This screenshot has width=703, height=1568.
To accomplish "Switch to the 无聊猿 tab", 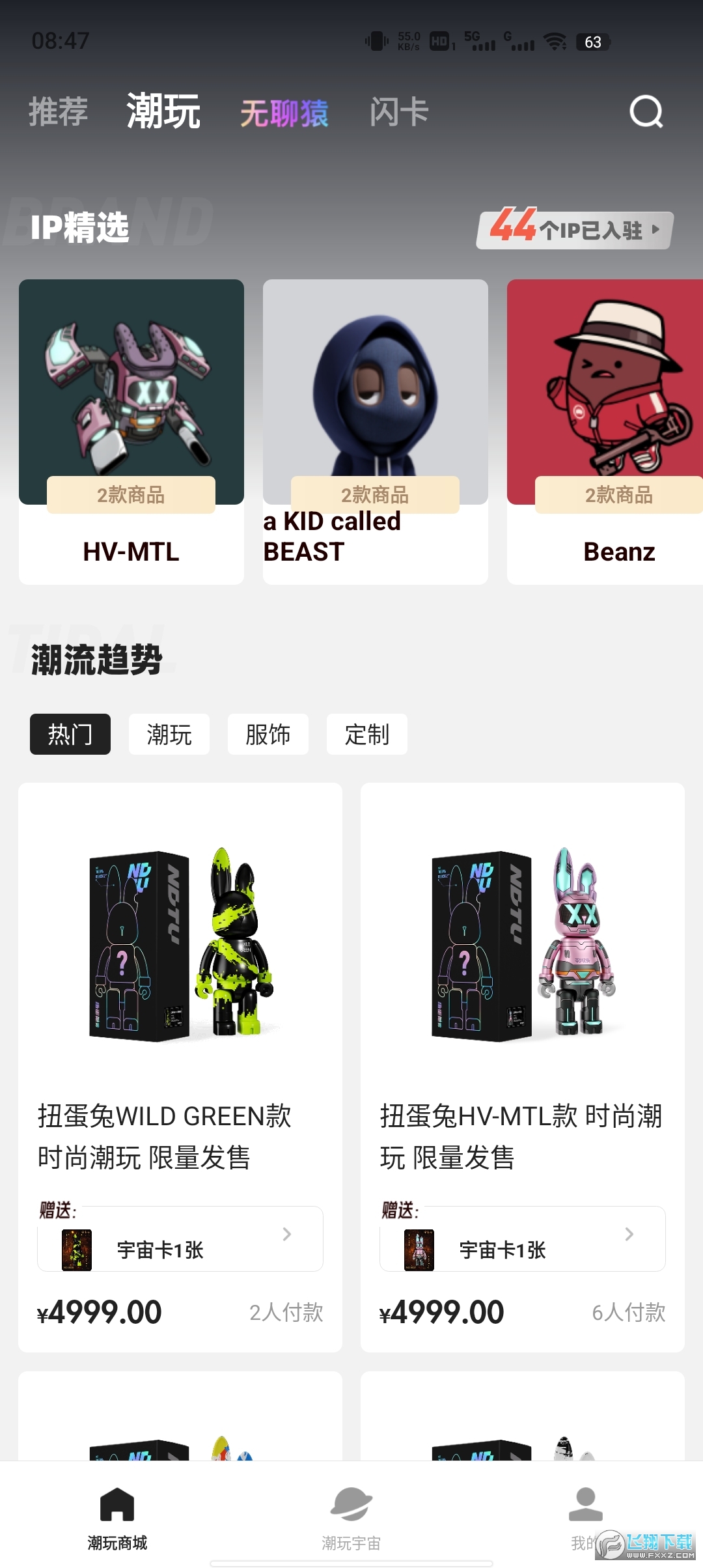I will click(x=284, y=113).
